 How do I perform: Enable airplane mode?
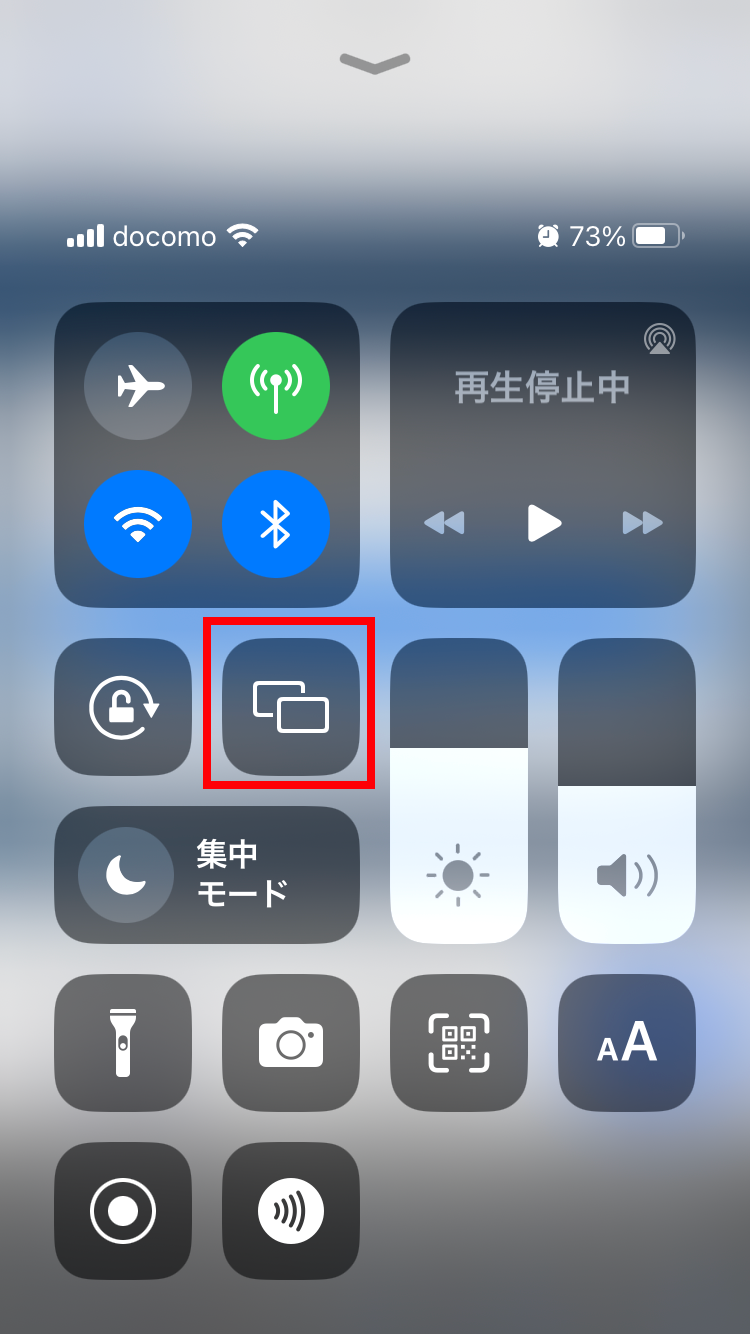click(x=138, y=386)
